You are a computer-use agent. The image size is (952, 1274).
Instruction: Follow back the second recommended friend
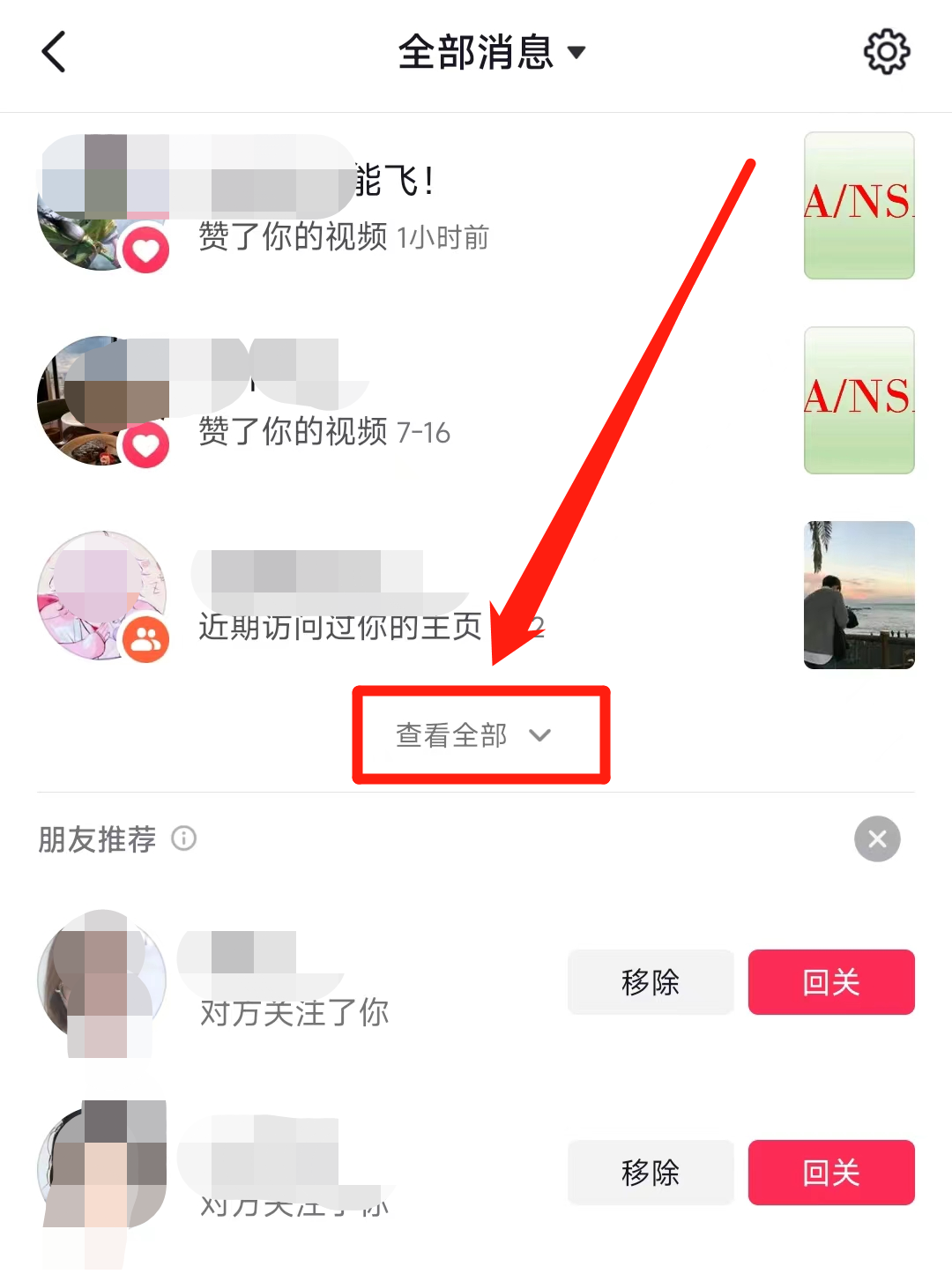click(830, 1173)
